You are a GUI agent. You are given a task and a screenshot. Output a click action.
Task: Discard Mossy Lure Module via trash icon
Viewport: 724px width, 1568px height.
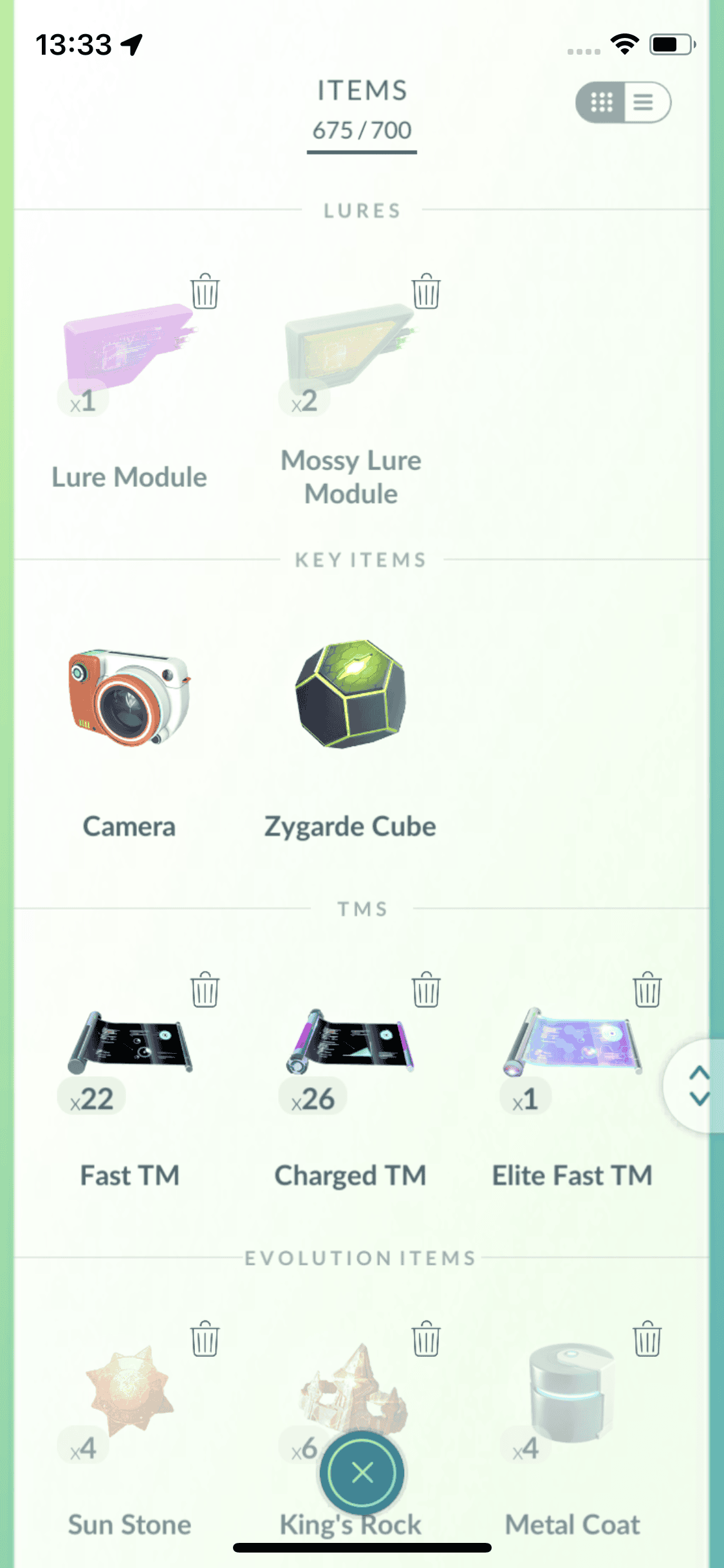[425, 292]
